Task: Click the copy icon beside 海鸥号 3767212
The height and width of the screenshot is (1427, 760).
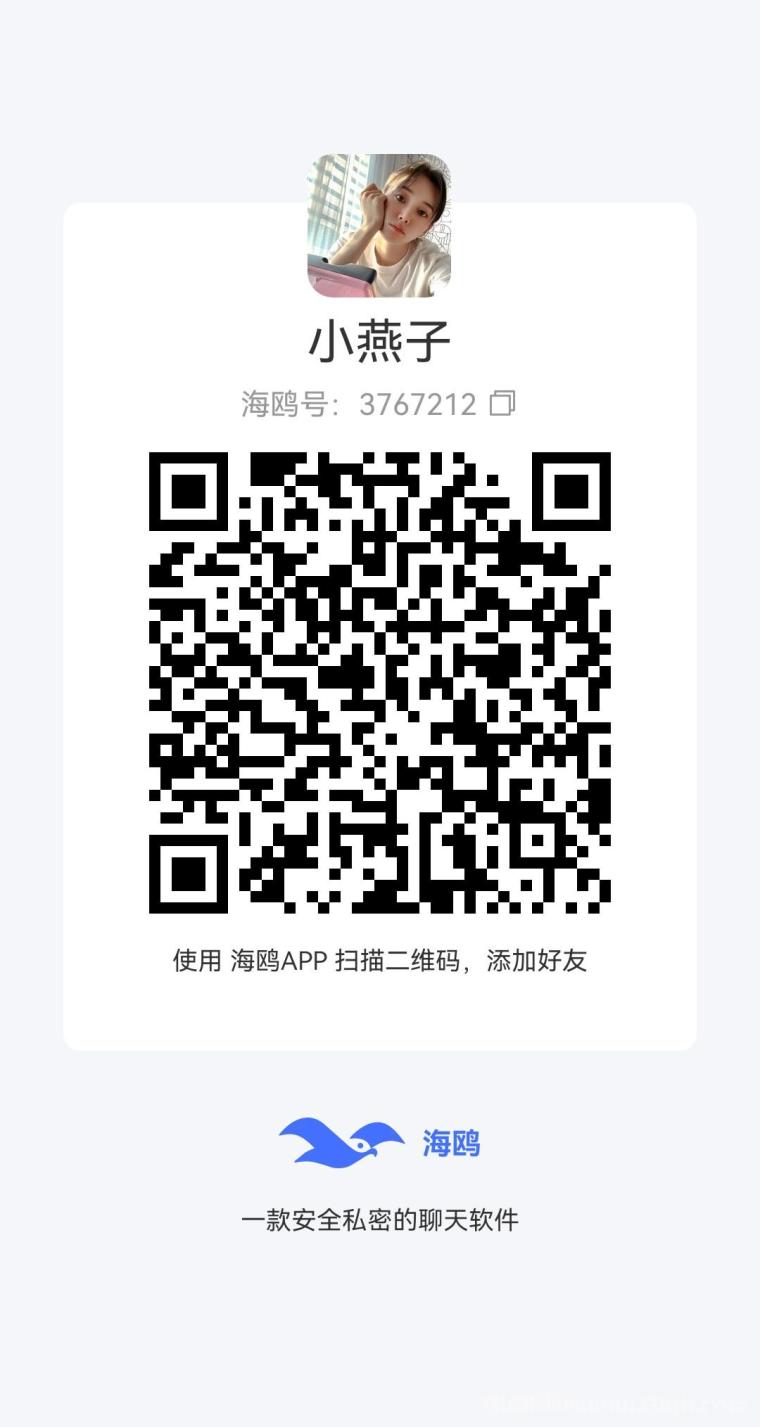Action: pos(505,403)
